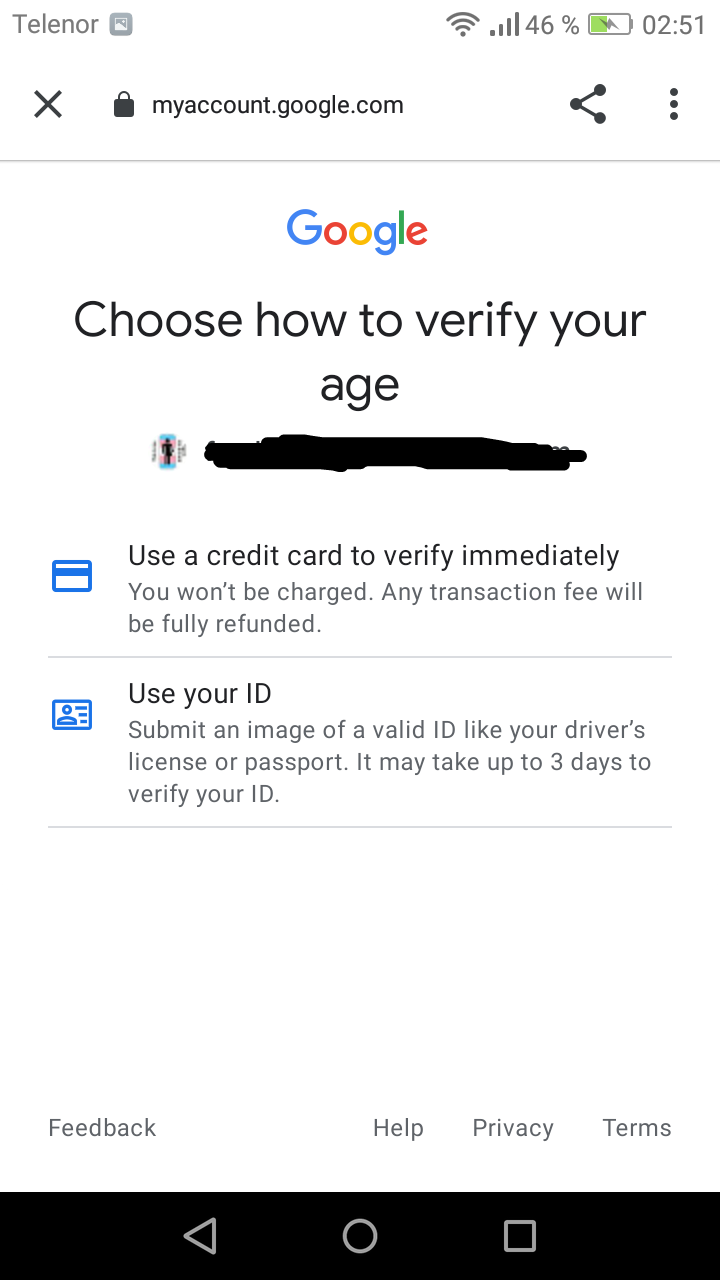View the Privacy page
This screenshot has width=720, height=1280.
(513, 1128)
